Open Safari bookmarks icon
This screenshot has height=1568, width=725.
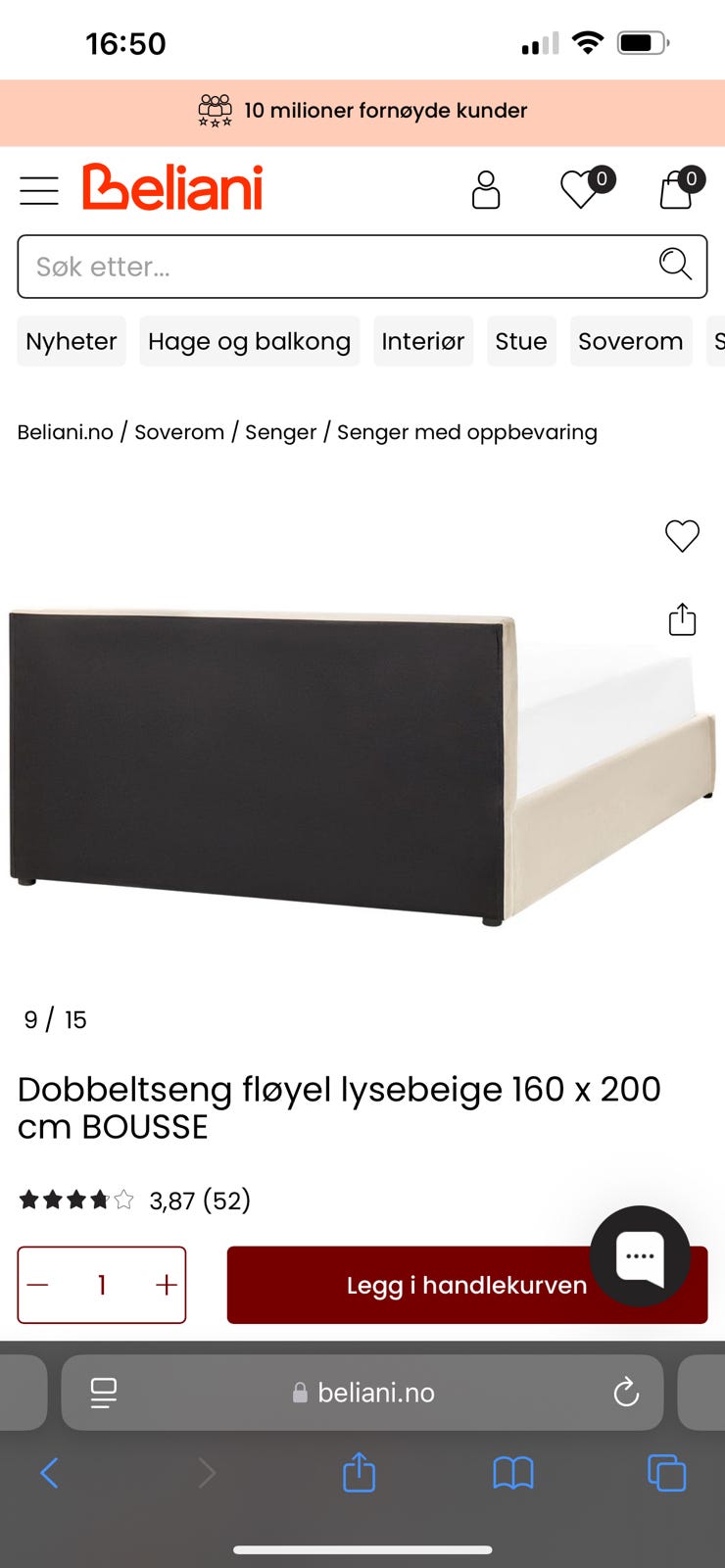pyautogui.click(x=512, y=1473)
